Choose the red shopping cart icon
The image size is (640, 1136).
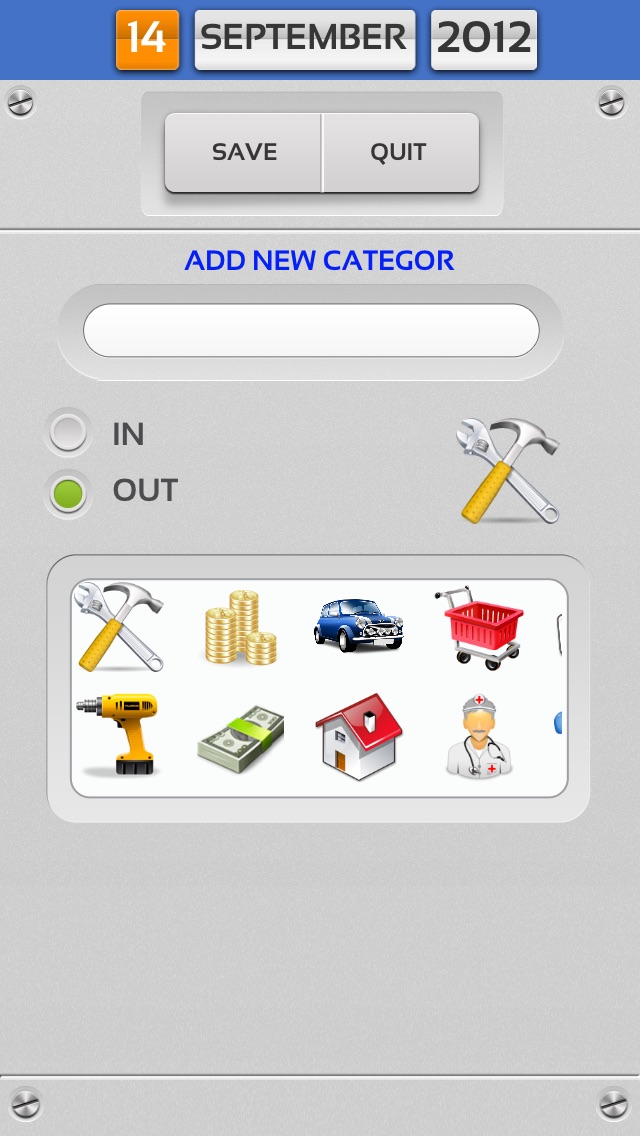[x=480, y=627]
